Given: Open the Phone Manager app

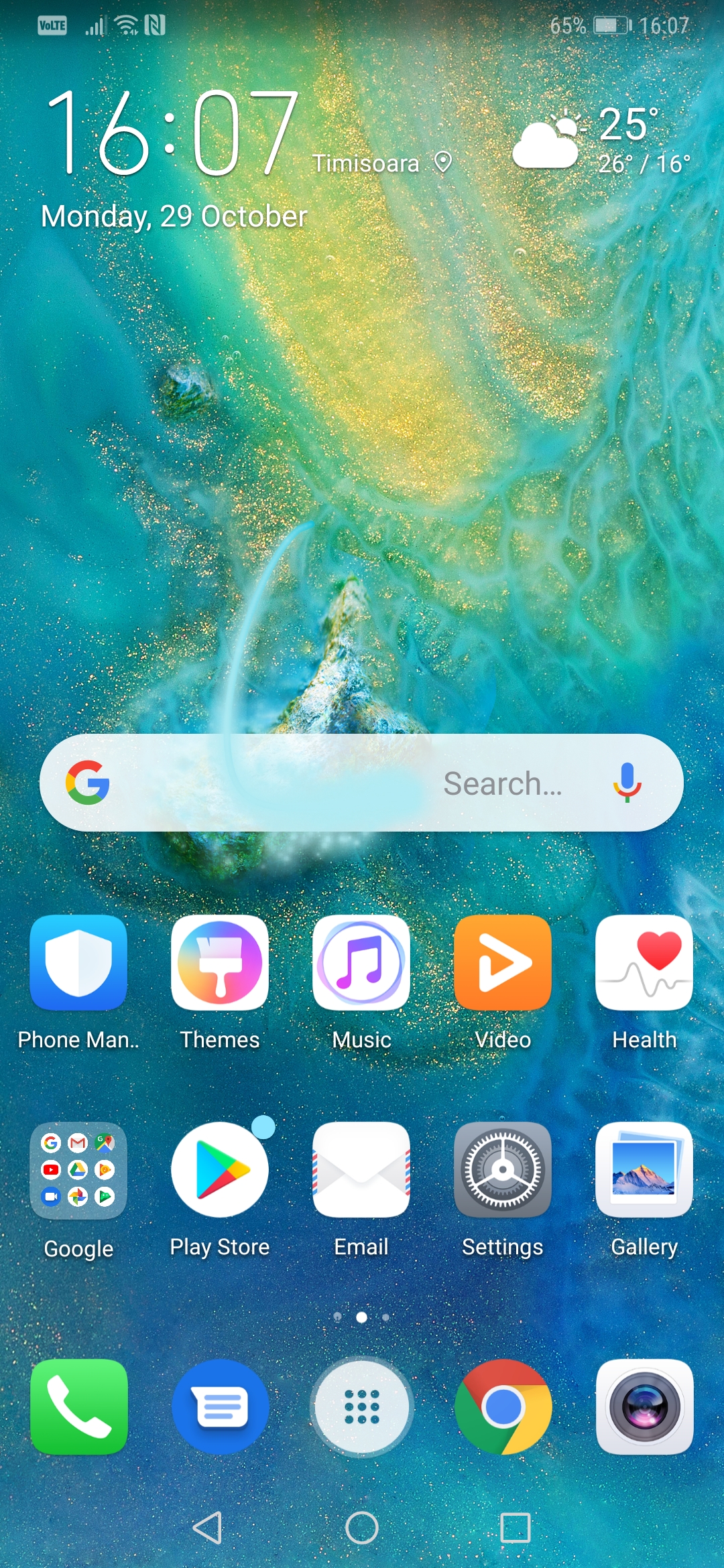Looking at the screenshot, I should (78, 963).
